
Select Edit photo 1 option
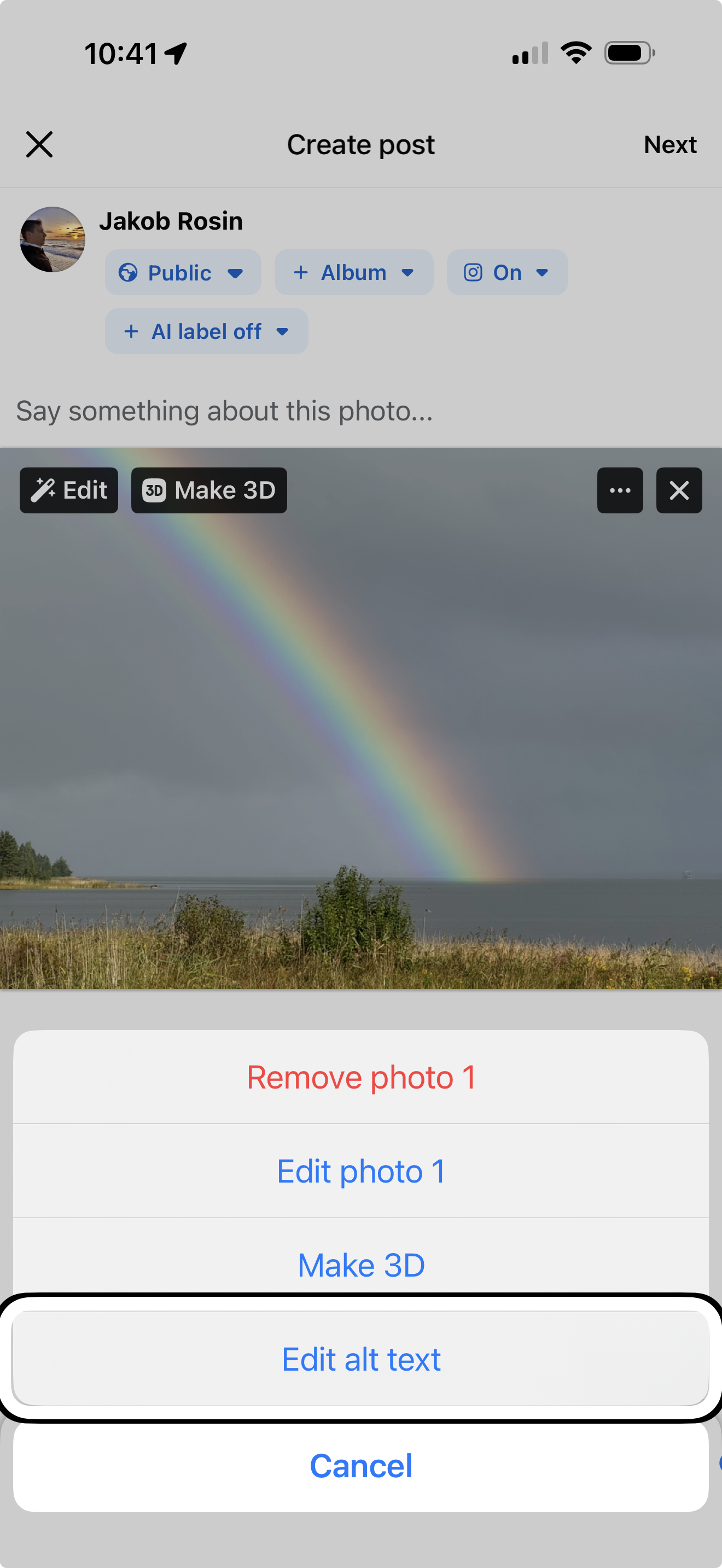tap(361, 1171)
